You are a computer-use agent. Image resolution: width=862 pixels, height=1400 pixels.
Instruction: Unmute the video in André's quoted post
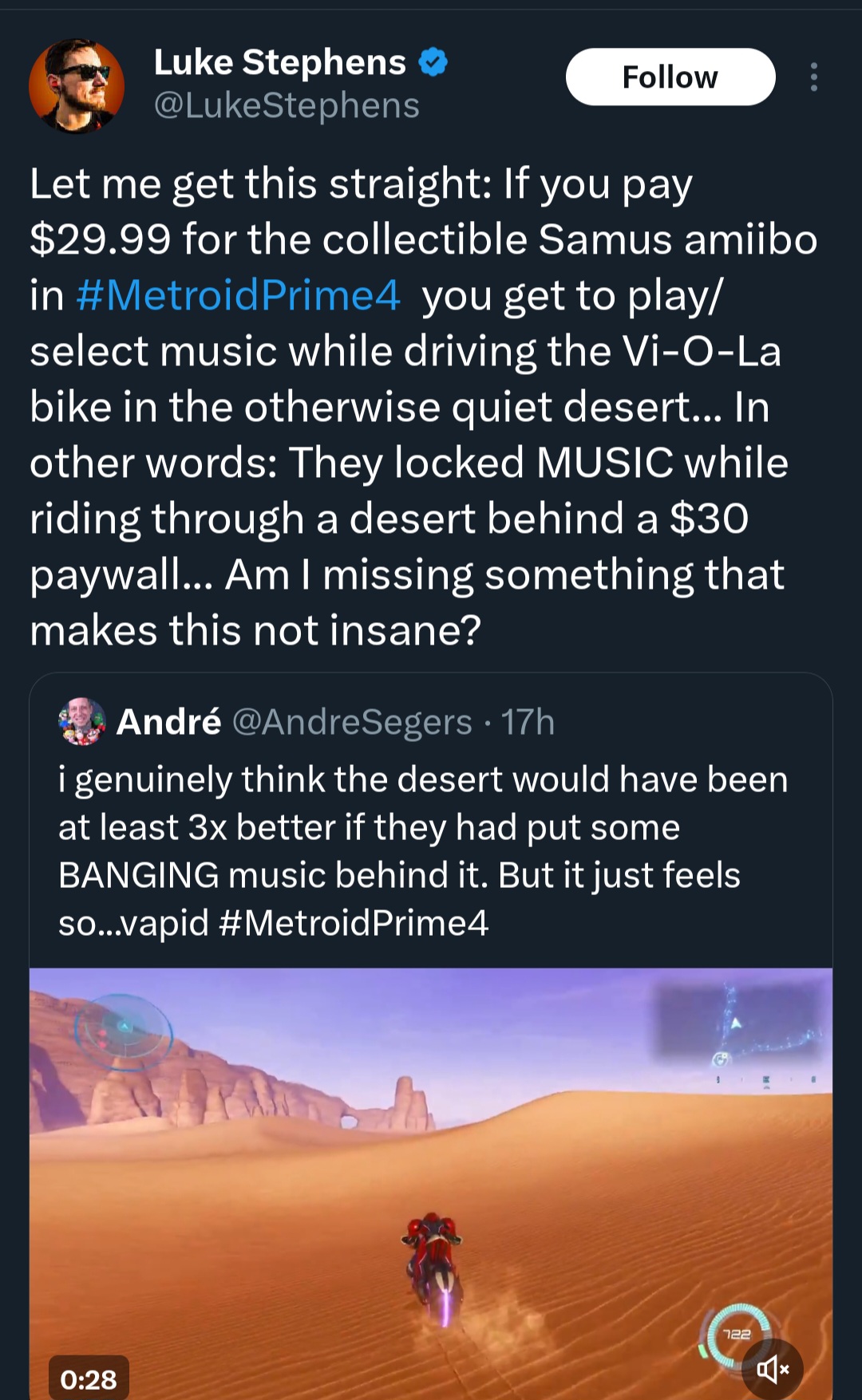[772, 1369]
